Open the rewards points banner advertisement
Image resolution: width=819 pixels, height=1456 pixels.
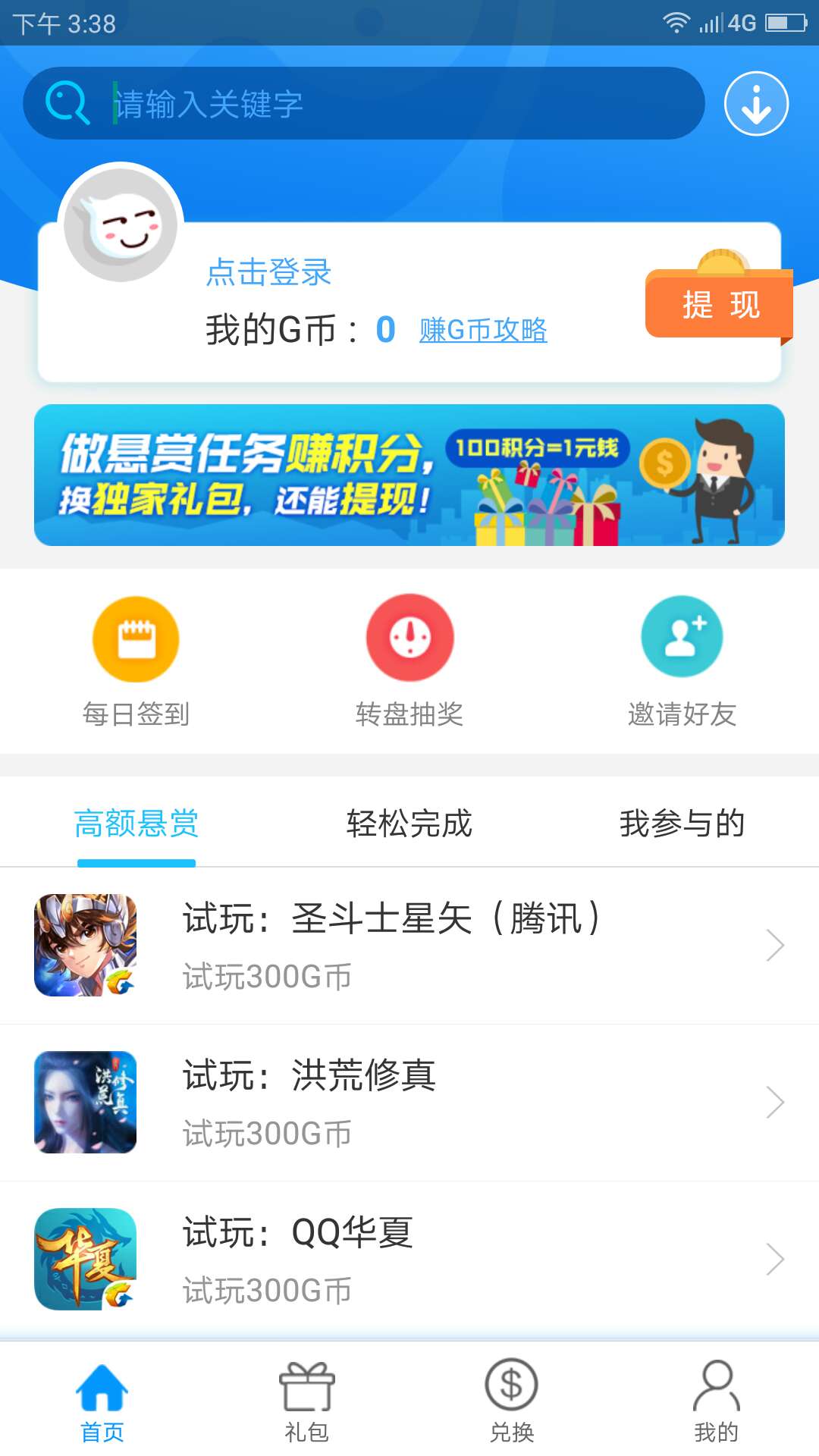(x=409, y=476)
